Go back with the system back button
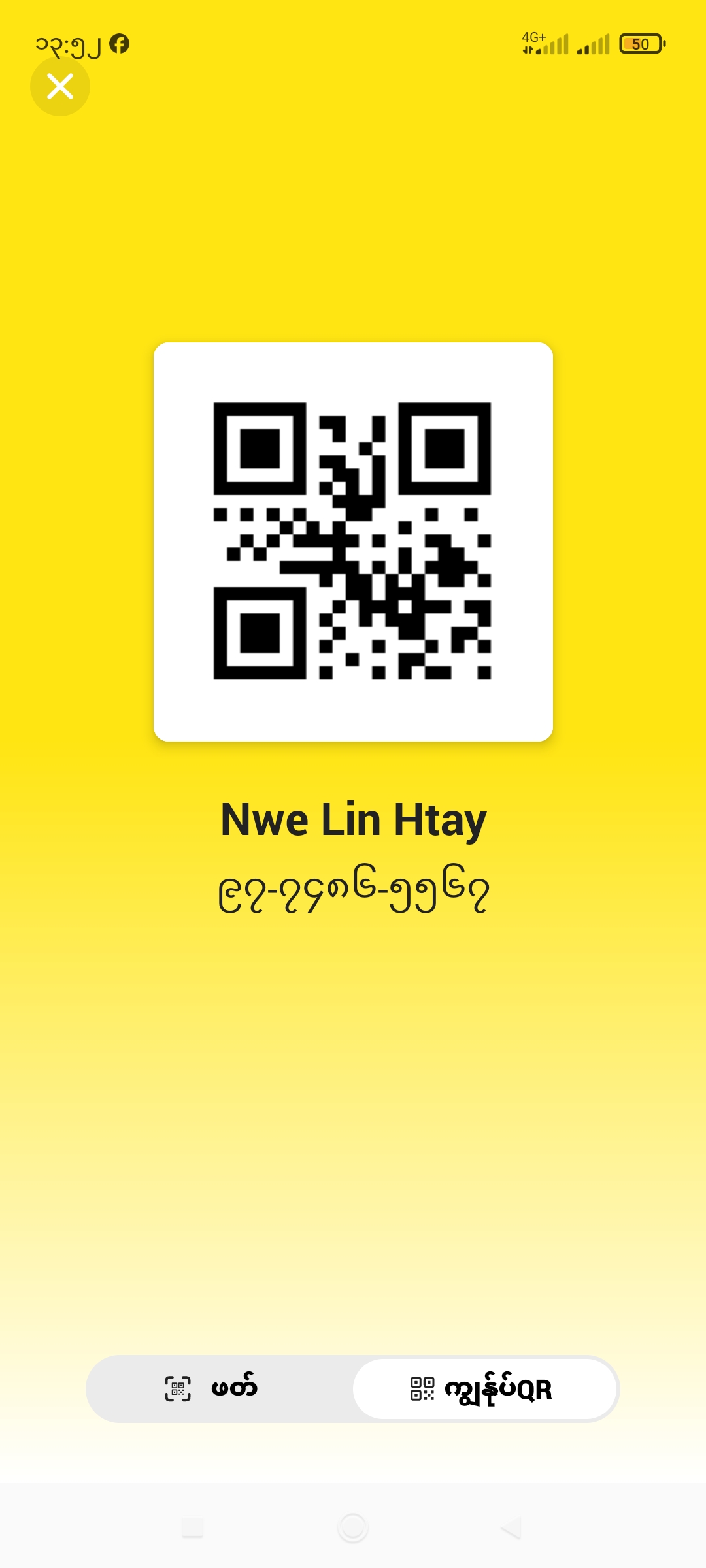Viewport: 706px width, 1568px height. click(511, 1528)
